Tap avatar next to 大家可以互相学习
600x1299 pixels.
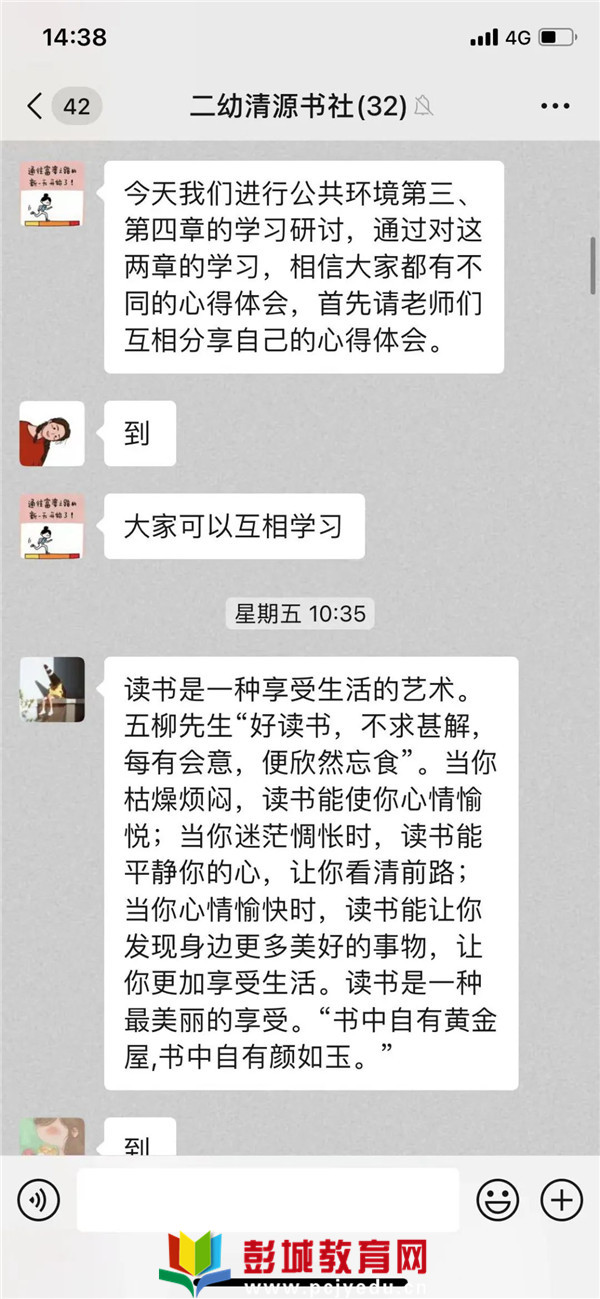pos(52,526)
